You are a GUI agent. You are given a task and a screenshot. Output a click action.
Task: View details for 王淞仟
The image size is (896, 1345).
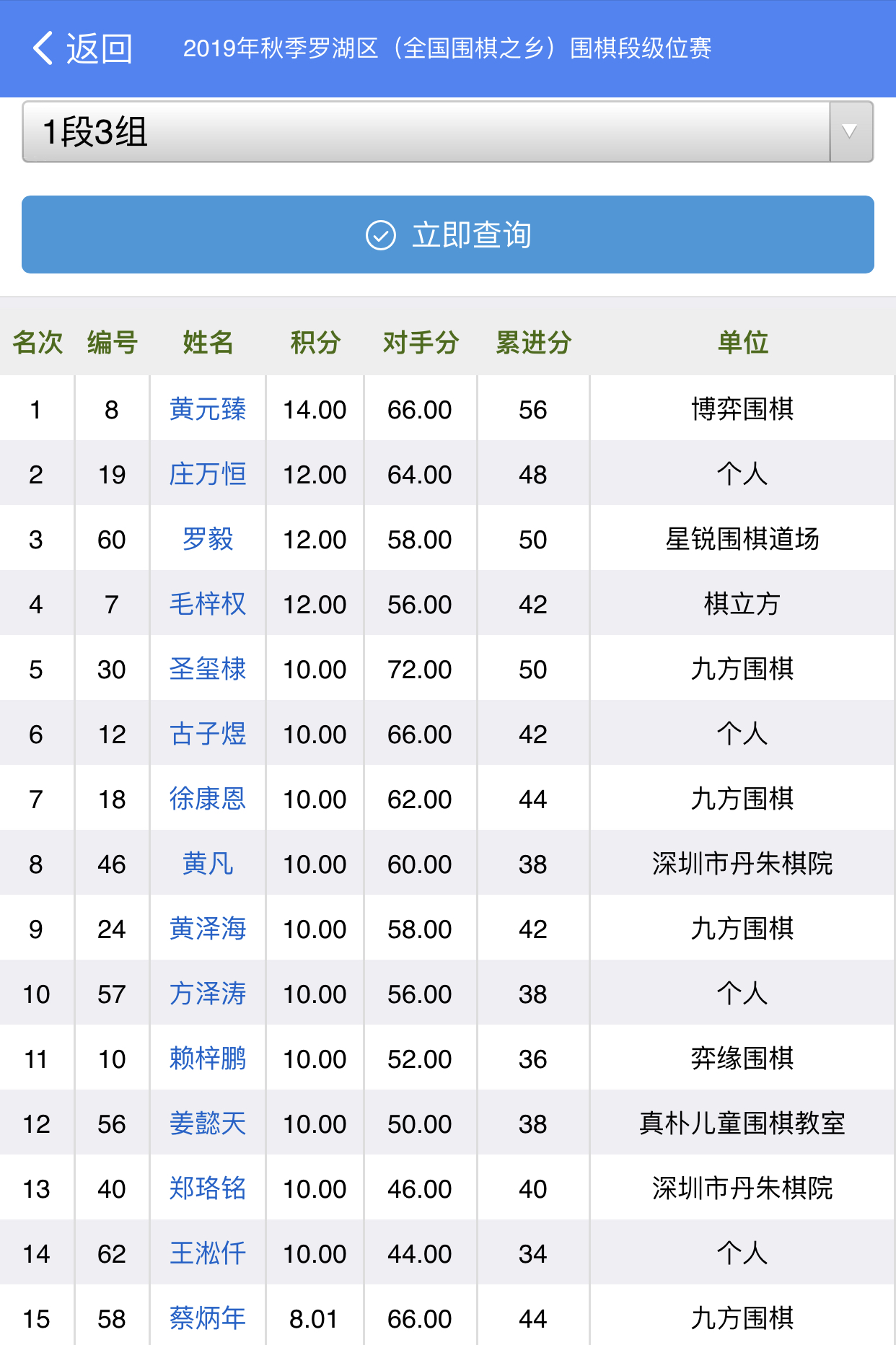coord(208,1253)
